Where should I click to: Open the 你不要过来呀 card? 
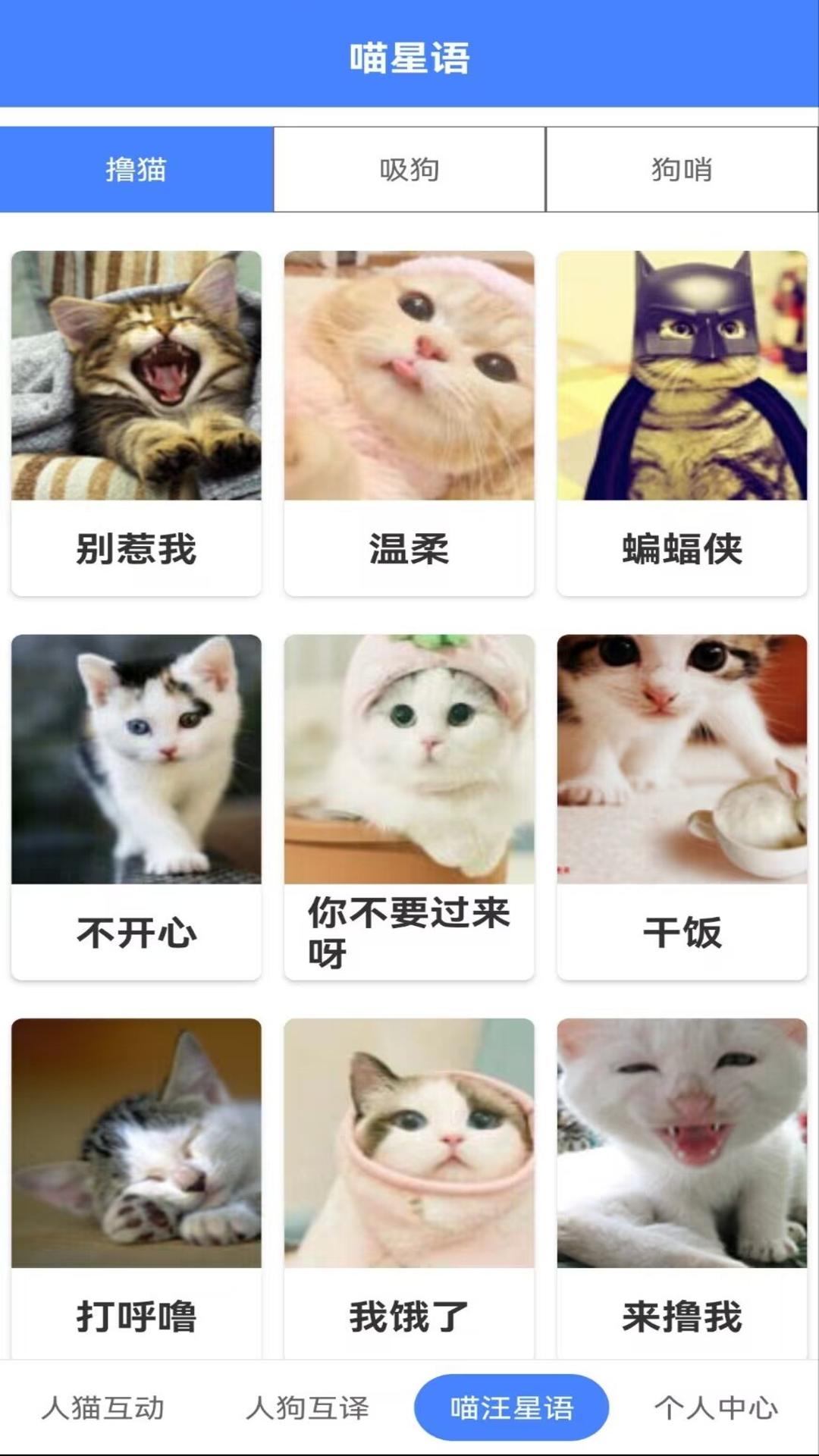(x=409, y=806)
